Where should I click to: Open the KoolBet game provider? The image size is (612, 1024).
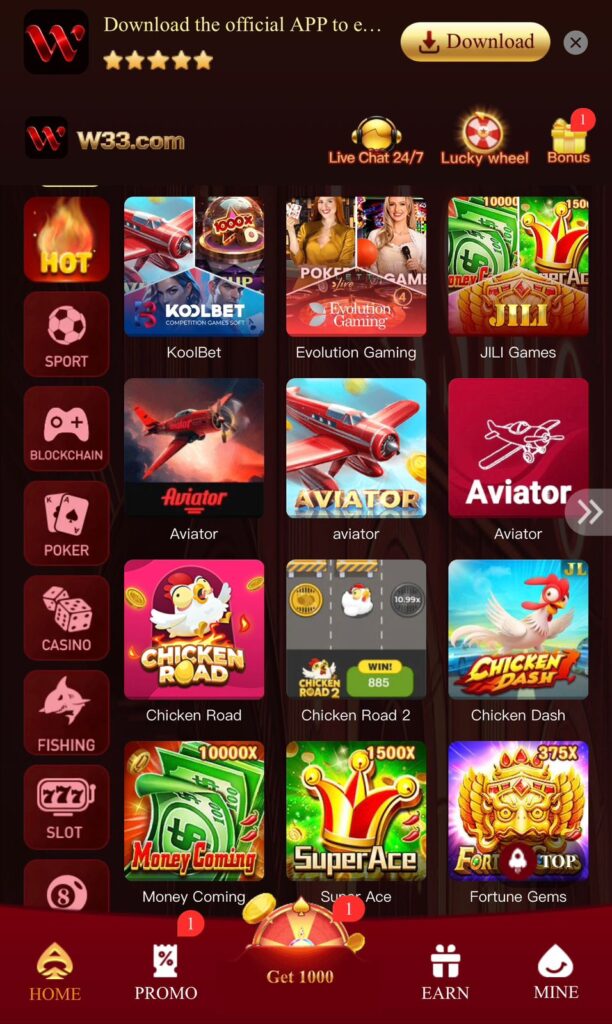click(194, 267)
